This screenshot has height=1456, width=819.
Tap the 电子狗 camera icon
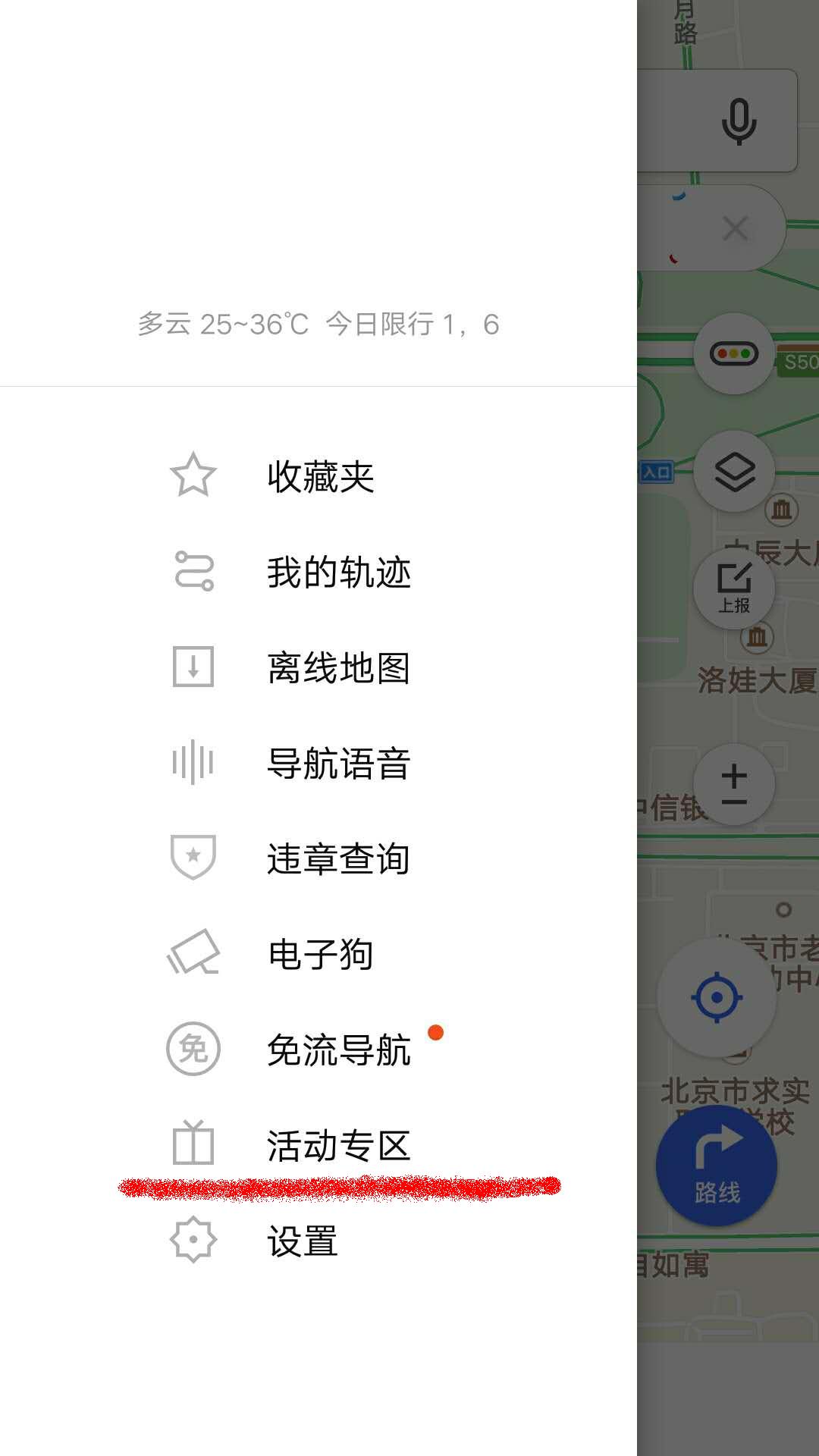[x=192, y=954]
